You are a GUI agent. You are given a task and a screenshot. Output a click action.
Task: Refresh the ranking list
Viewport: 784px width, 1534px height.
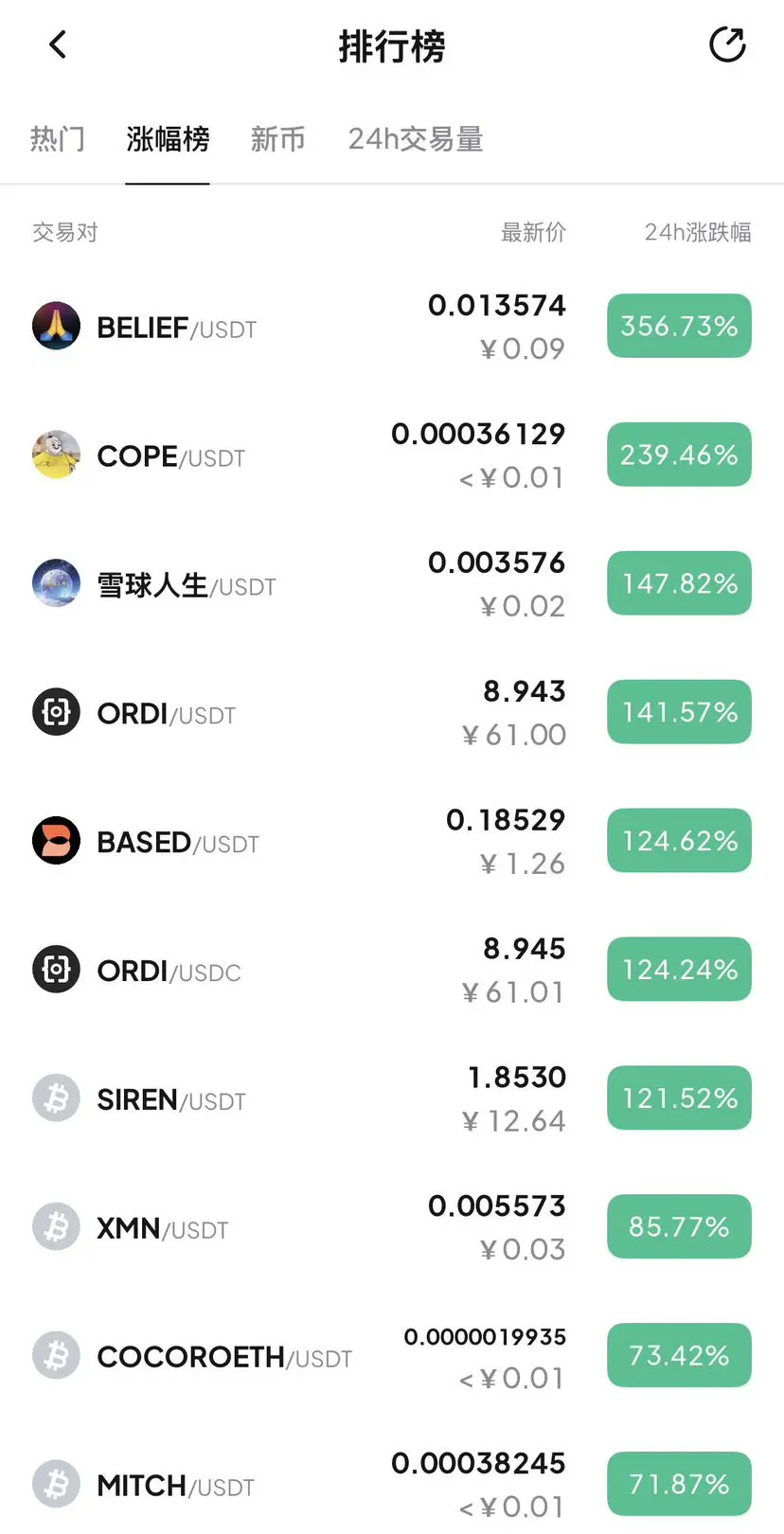pos(726,45)
